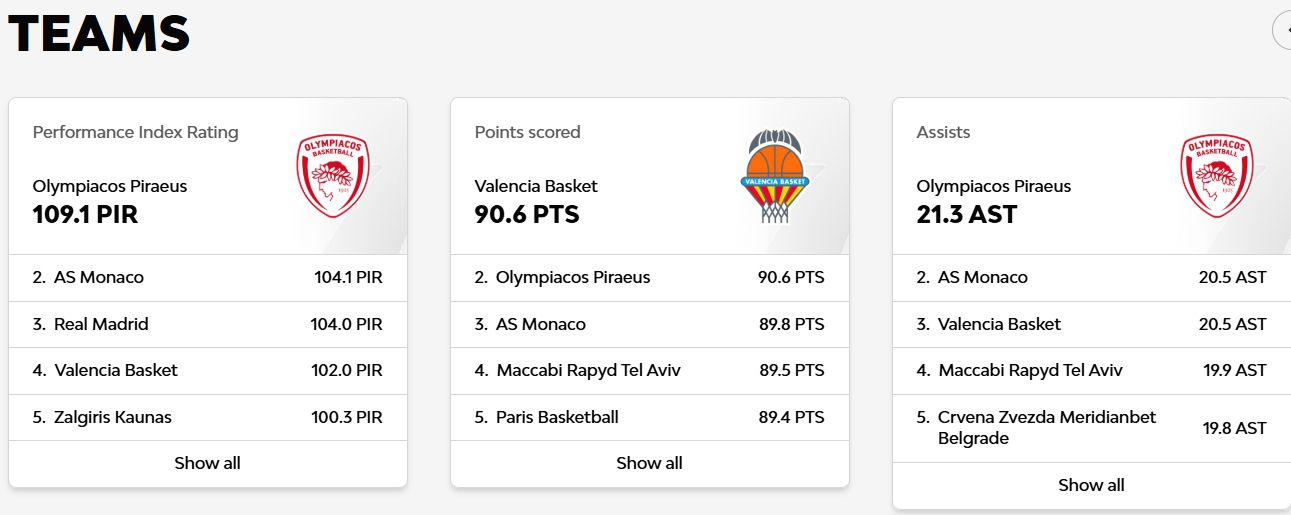Select Valencia Basket 20.5 AST row
This screenshot has width=1291, height=515.
click(1091, 324)
